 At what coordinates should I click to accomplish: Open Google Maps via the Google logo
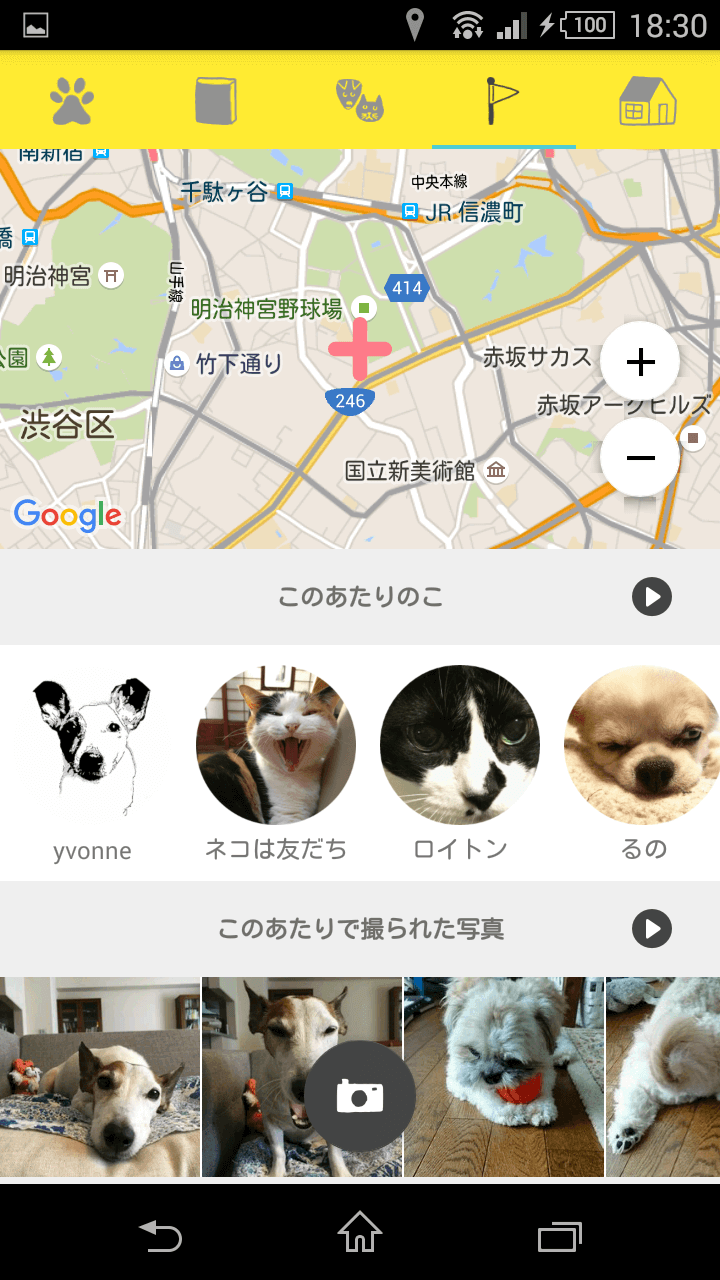click(67, 516)
